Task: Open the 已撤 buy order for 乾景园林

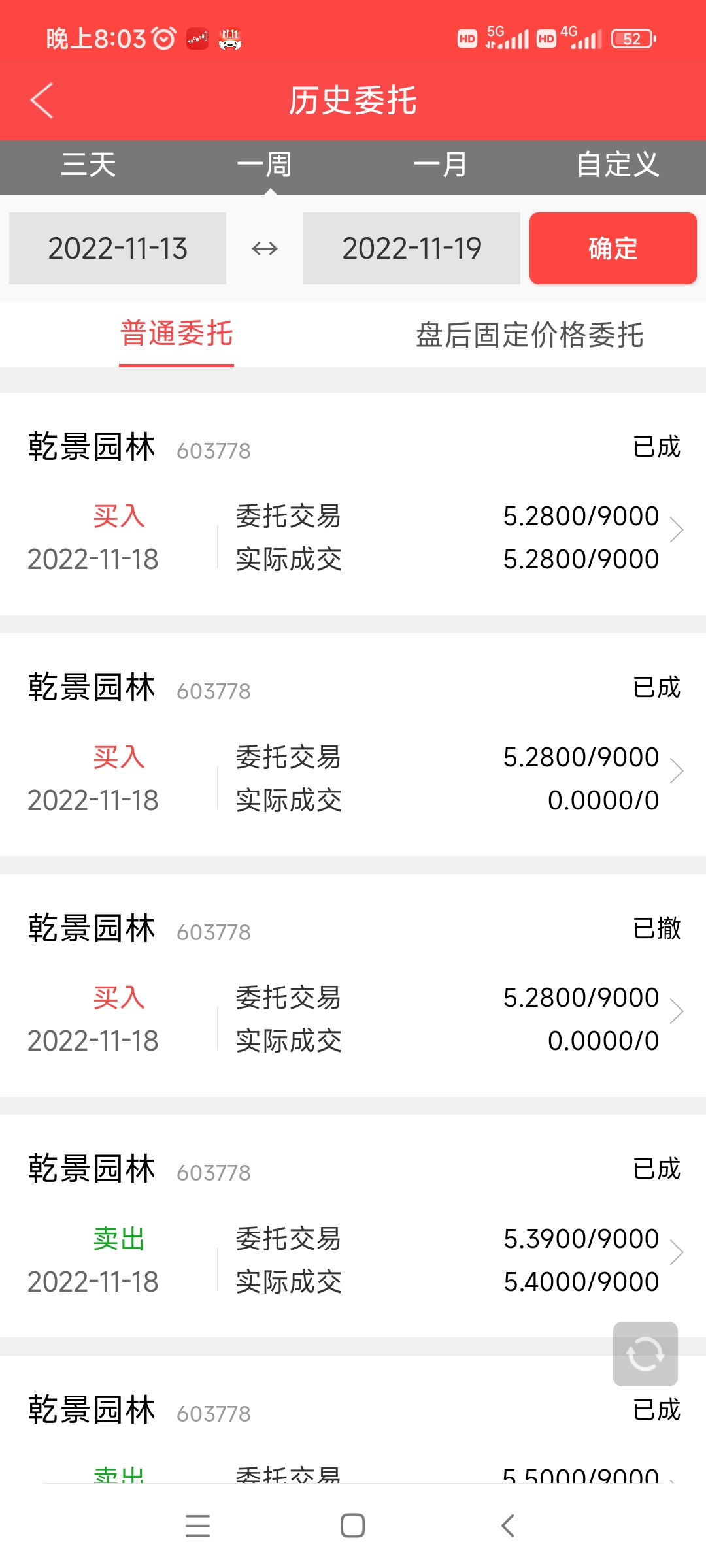Action: coord(353,985)
